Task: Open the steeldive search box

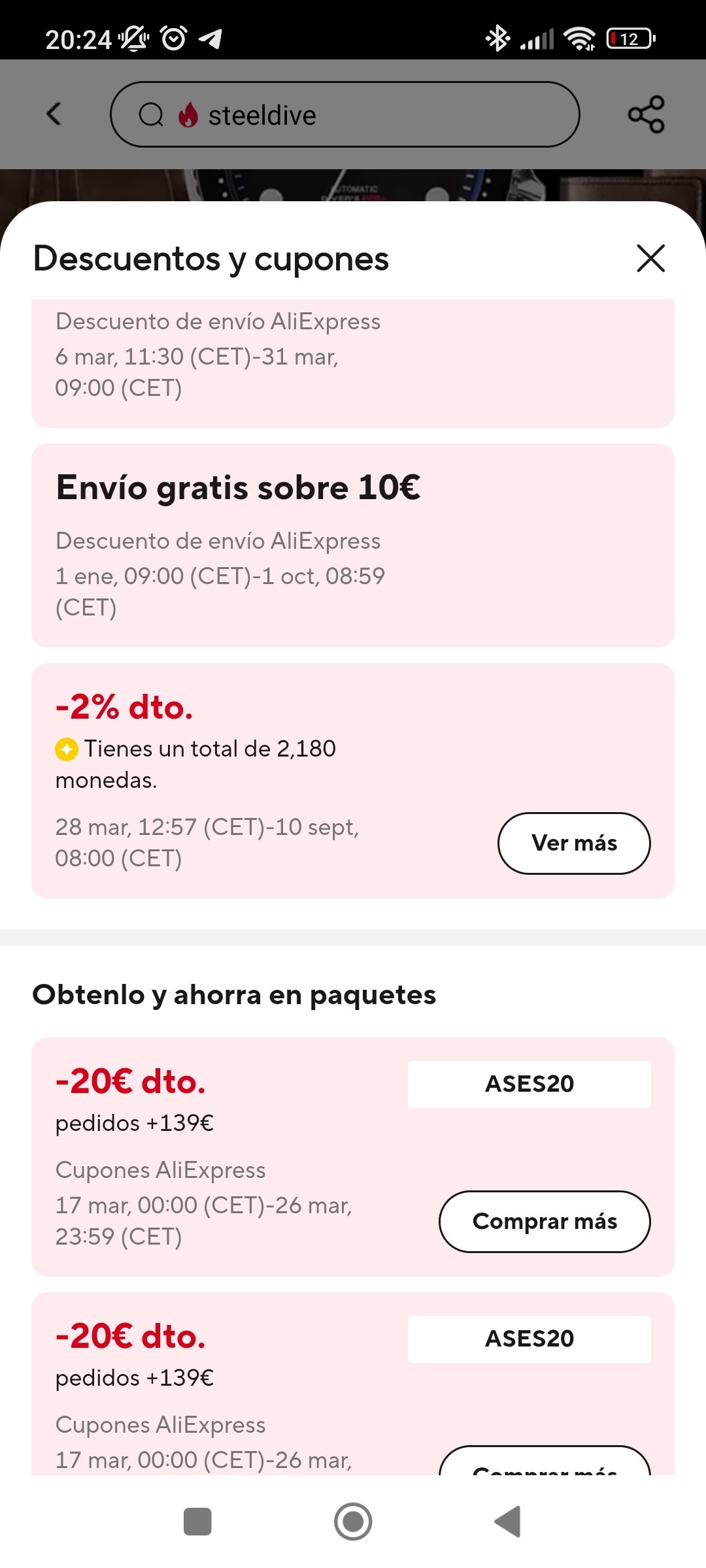Action: click(345, 115)
